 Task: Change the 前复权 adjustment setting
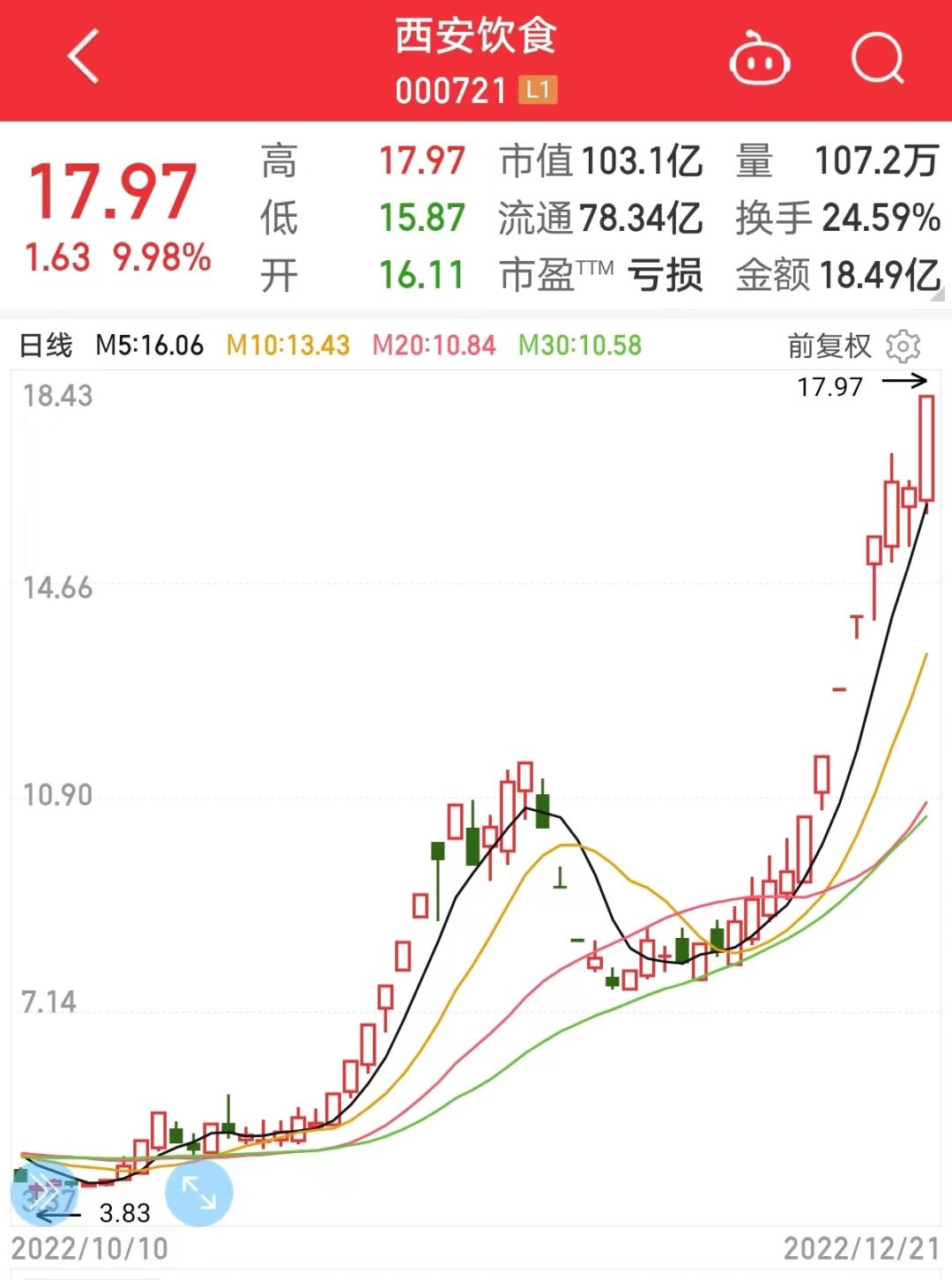829,346
